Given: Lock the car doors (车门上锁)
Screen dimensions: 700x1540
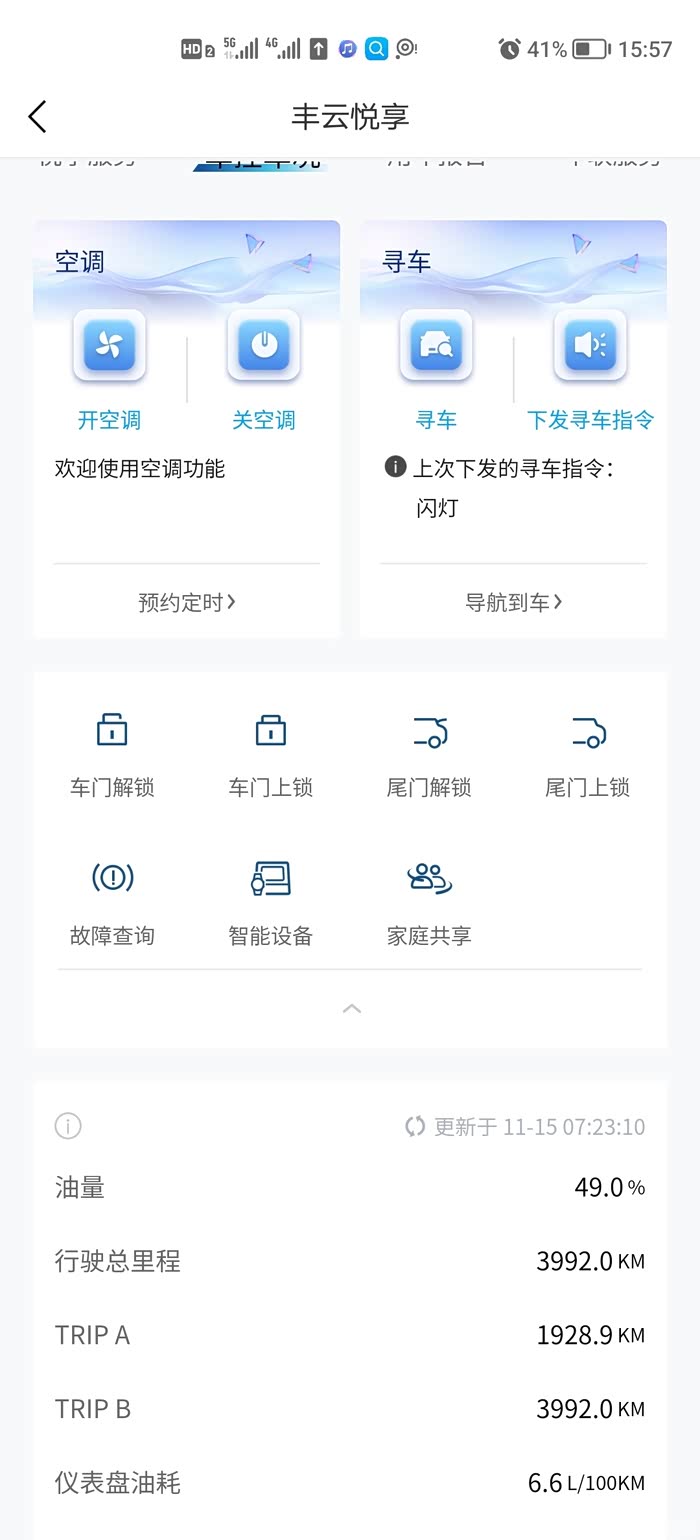Looking at the screenshot, I should pos(271,755).
